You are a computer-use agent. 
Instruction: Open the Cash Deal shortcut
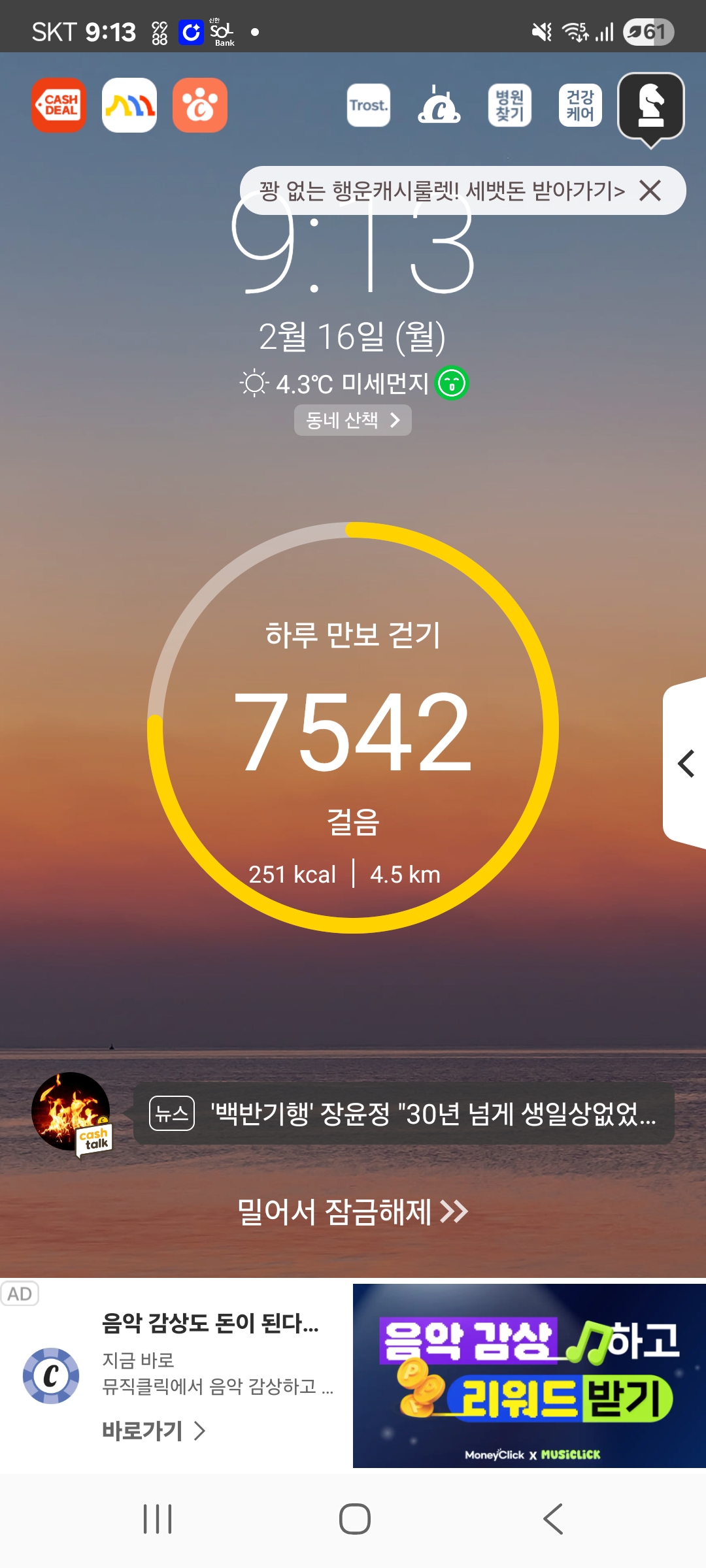[59, 105]
